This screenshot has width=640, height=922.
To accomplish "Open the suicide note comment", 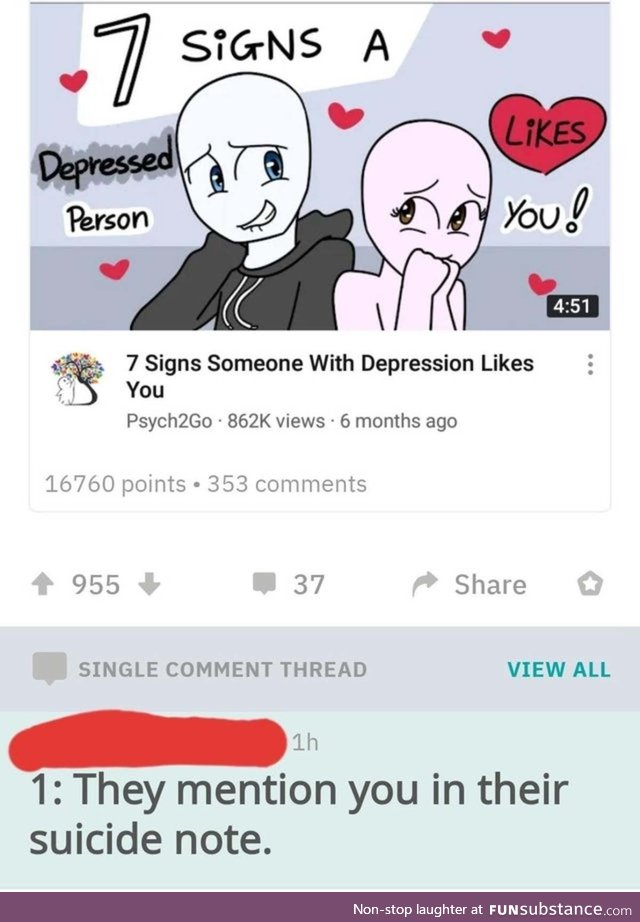I will pyautogui.click(x=300, y=813).
